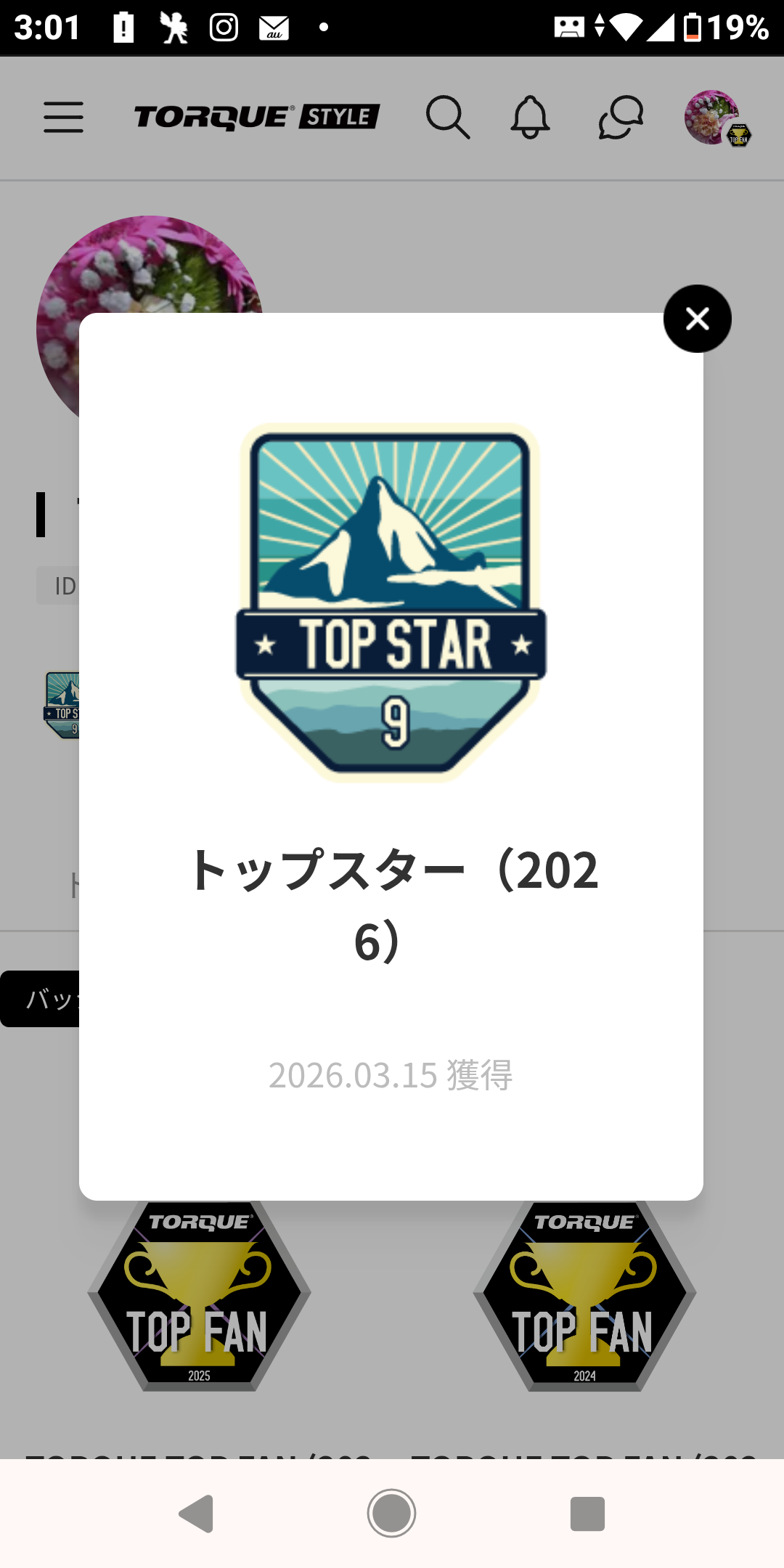Go back with system back button
The width and height of the screenshot is (784, 1568).
point(196,1514)
